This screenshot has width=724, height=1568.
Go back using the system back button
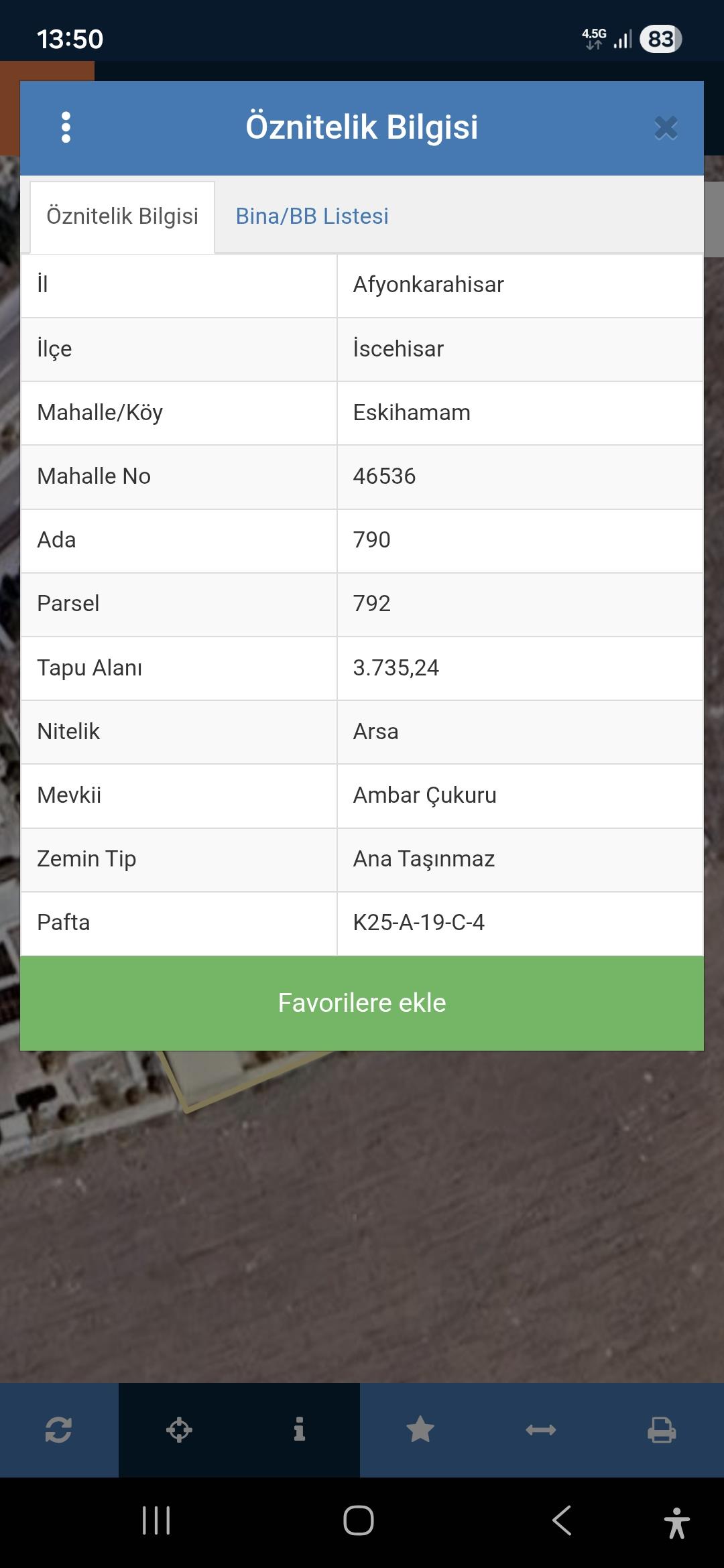click(562, 1520)
